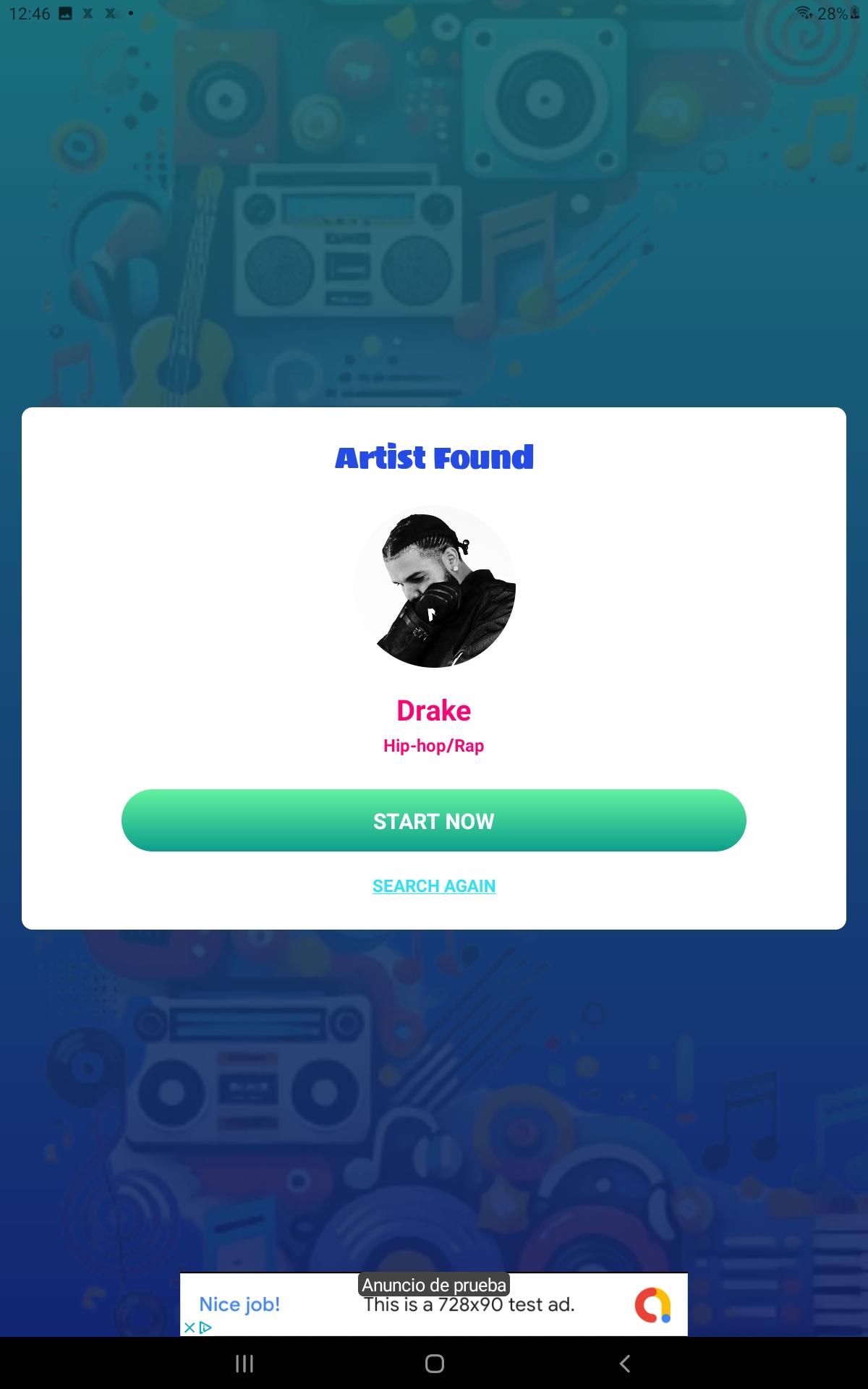Go to the home screen
Screen dimensions: 868x1389
434,1364
